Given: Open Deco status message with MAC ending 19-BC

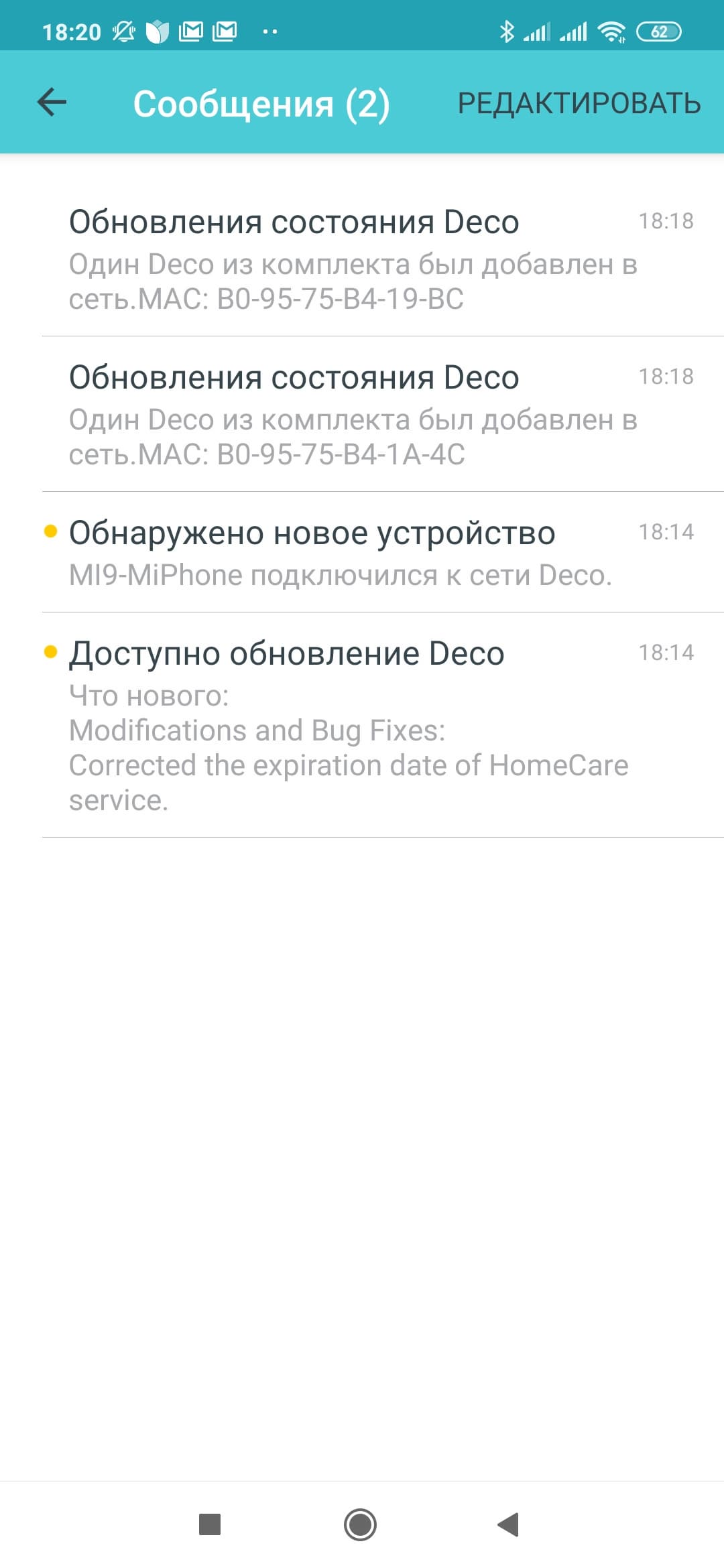Looking at the screenshot, I should [x=362, y=259].
